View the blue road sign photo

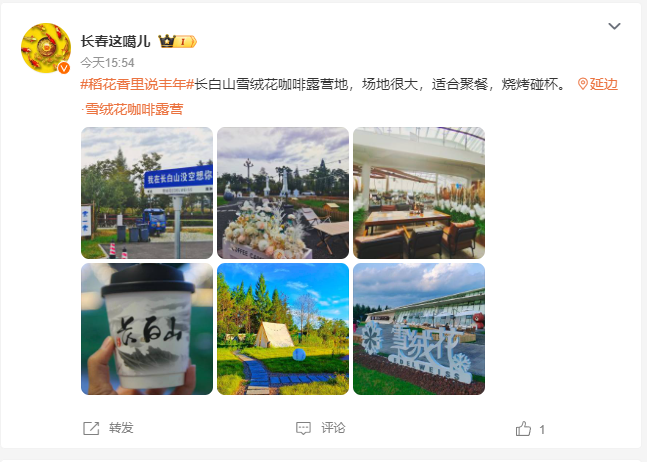tap(147, 193)
